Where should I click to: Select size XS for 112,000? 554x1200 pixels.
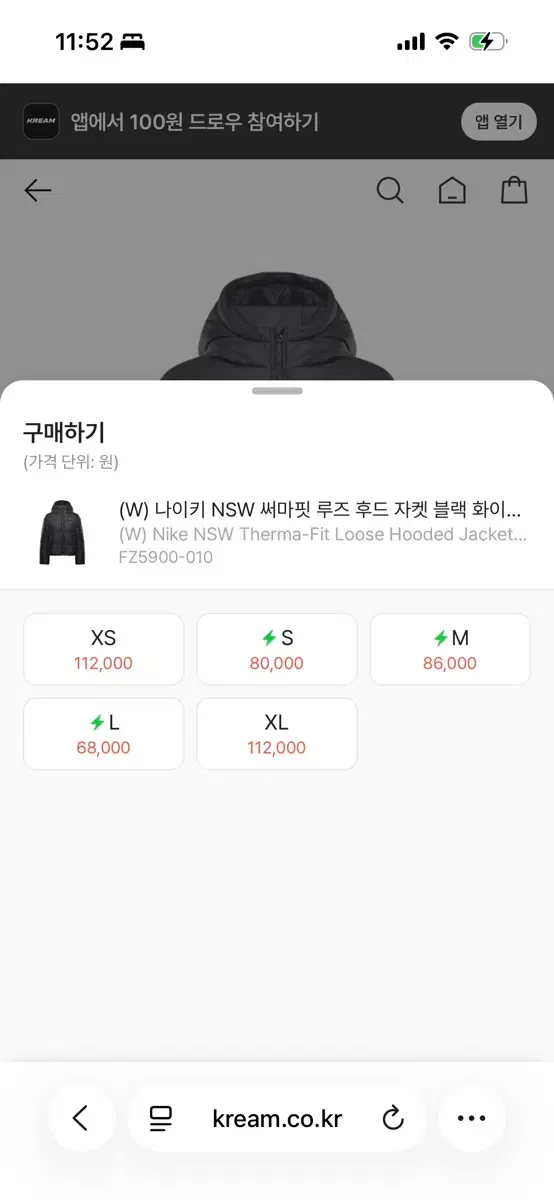coord(104,649)
